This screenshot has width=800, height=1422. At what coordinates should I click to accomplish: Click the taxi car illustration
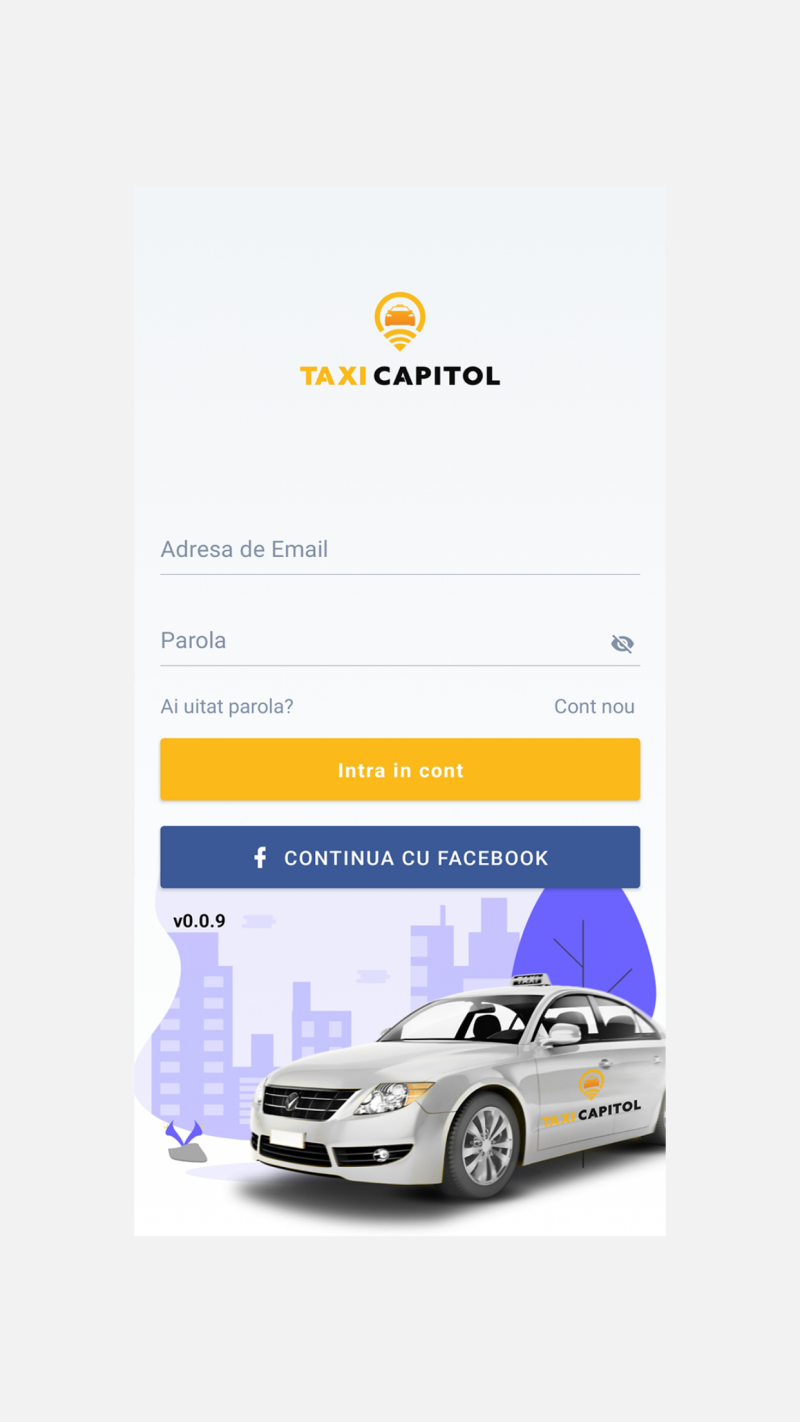pyautogui.click(x=460, y=1090)
